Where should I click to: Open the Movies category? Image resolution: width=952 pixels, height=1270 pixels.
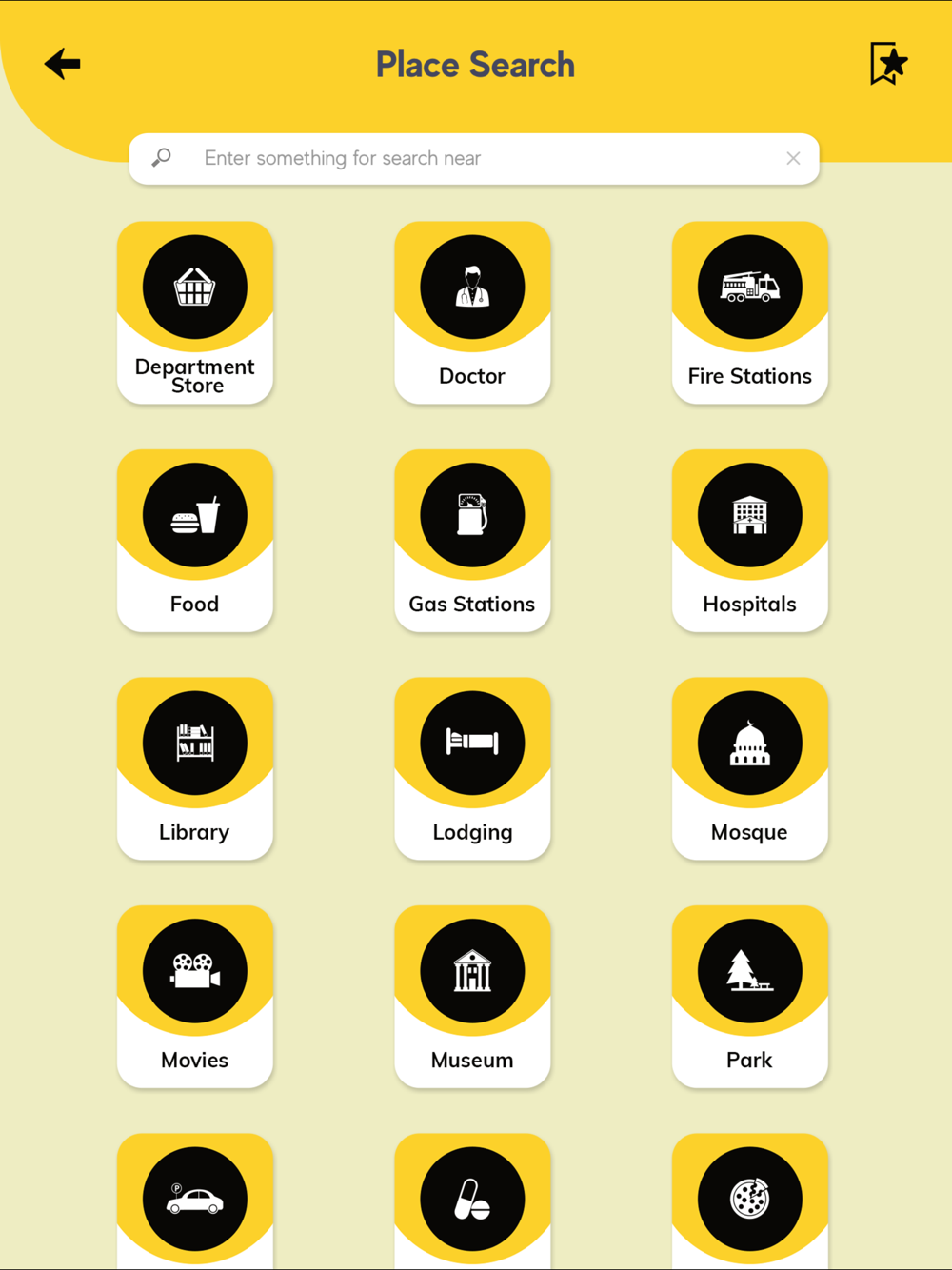(x=195, y=997)
